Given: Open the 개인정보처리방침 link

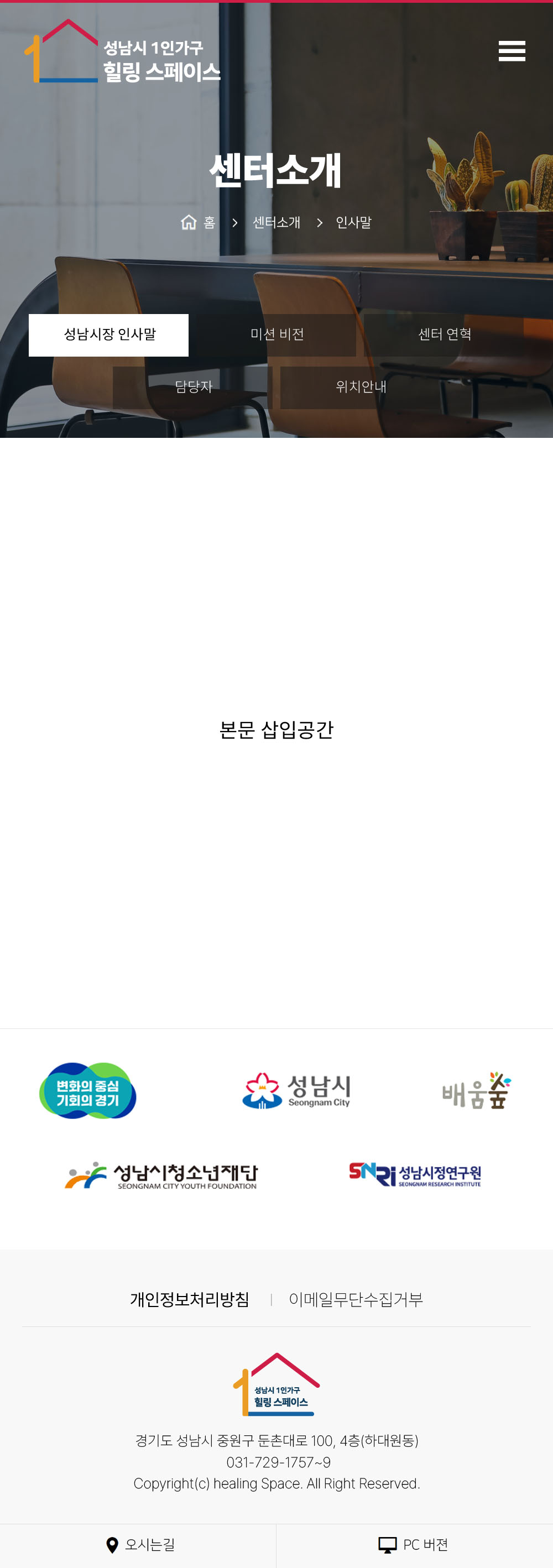Looking at the screenshot, I should click(x=190, y=1299).
